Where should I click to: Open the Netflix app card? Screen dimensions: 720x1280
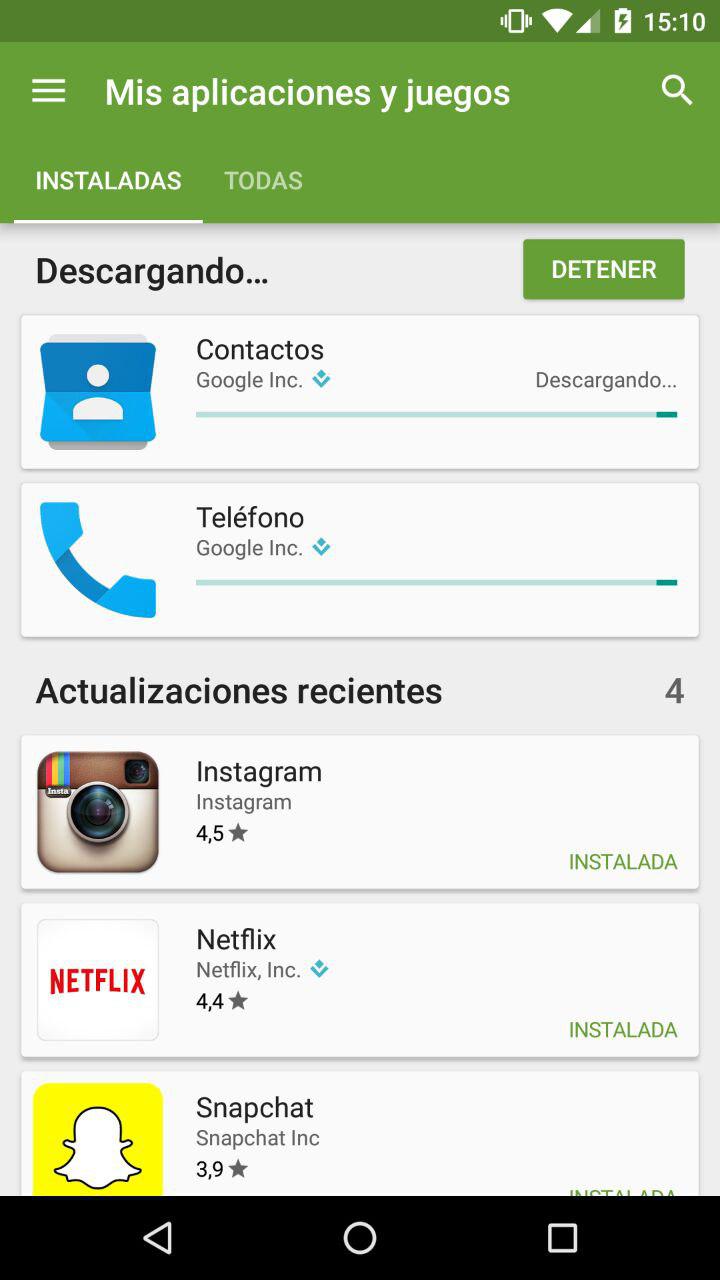point(360,980)
